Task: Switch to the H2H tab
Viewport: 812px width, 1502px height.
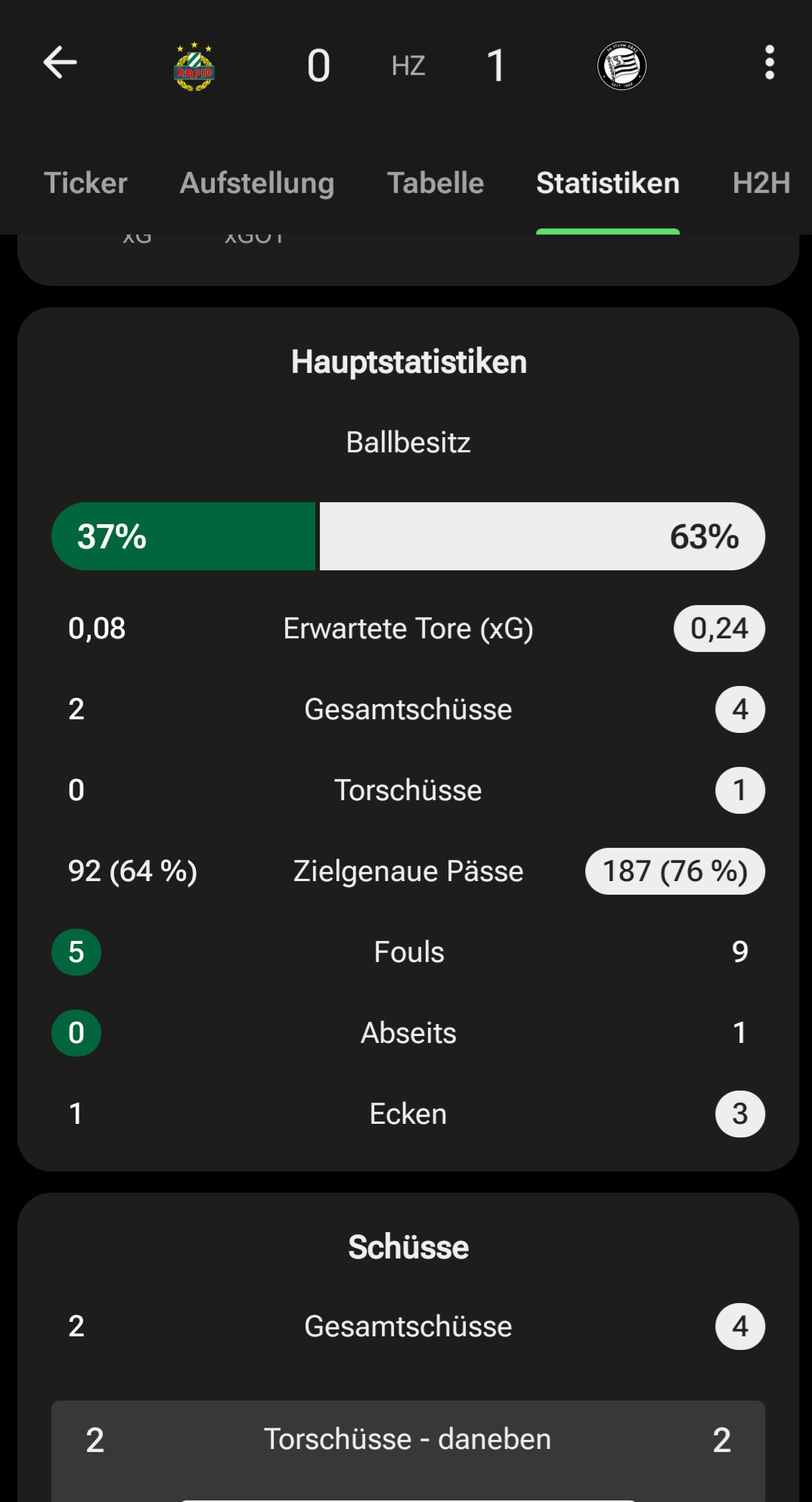Action: click(761, 183)
